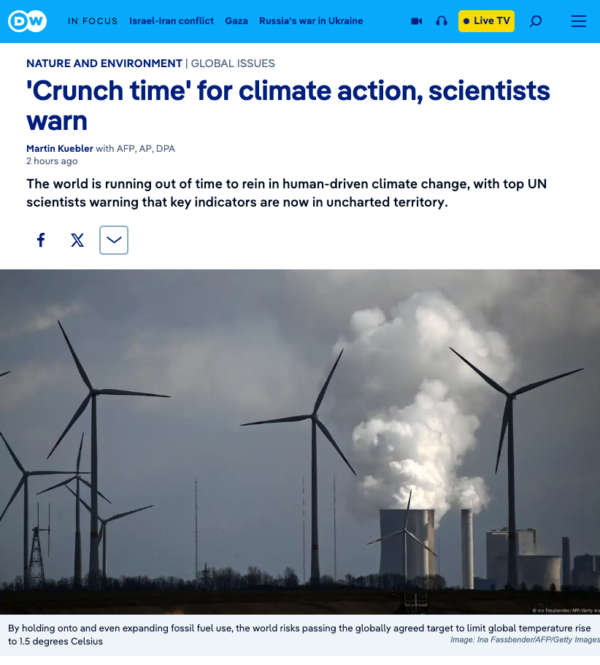Share the article on X
The height and width of the screenshot is (665, 600).
click(77, 240)
